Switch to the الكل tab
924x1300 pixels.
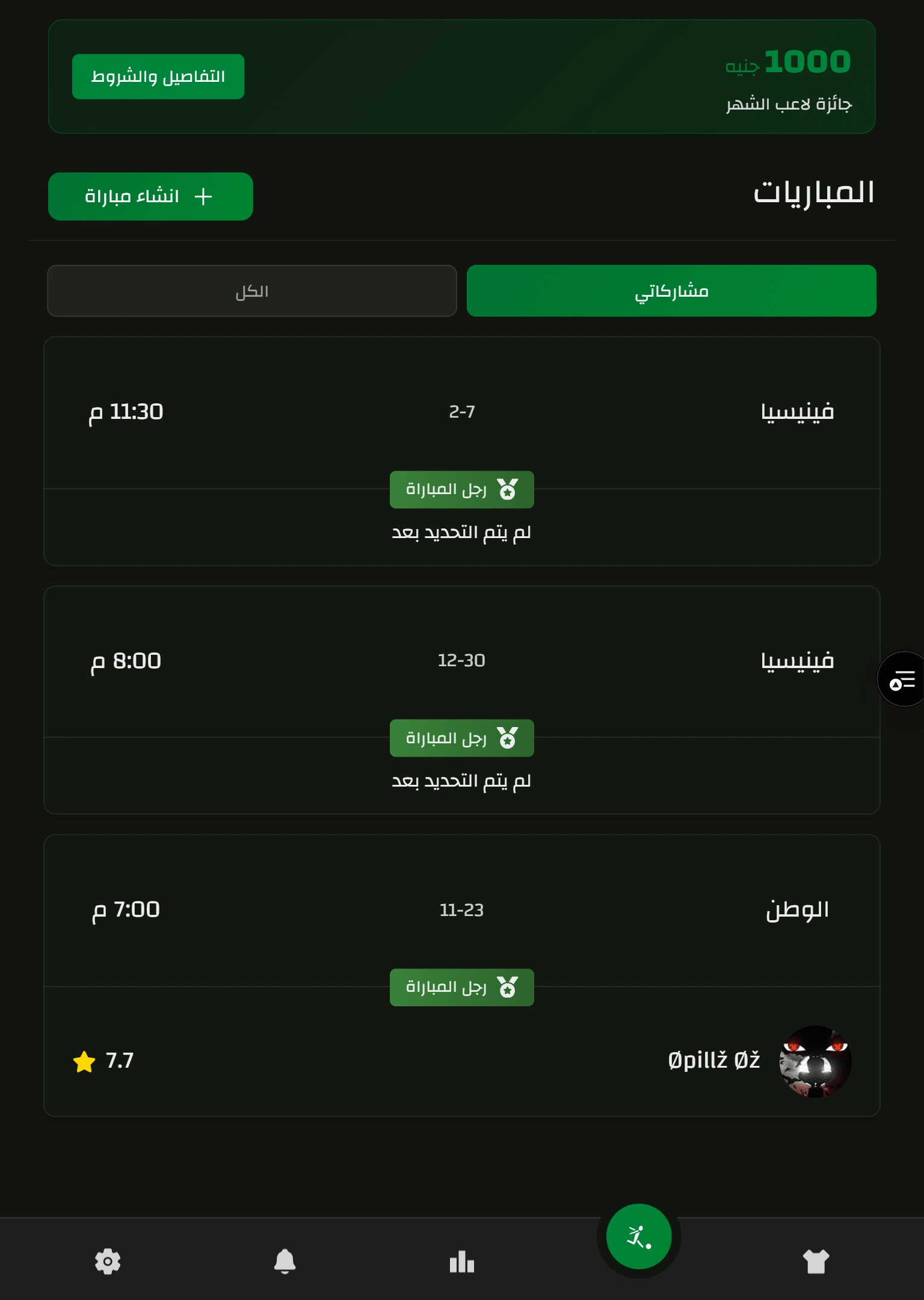click(251, 291)
